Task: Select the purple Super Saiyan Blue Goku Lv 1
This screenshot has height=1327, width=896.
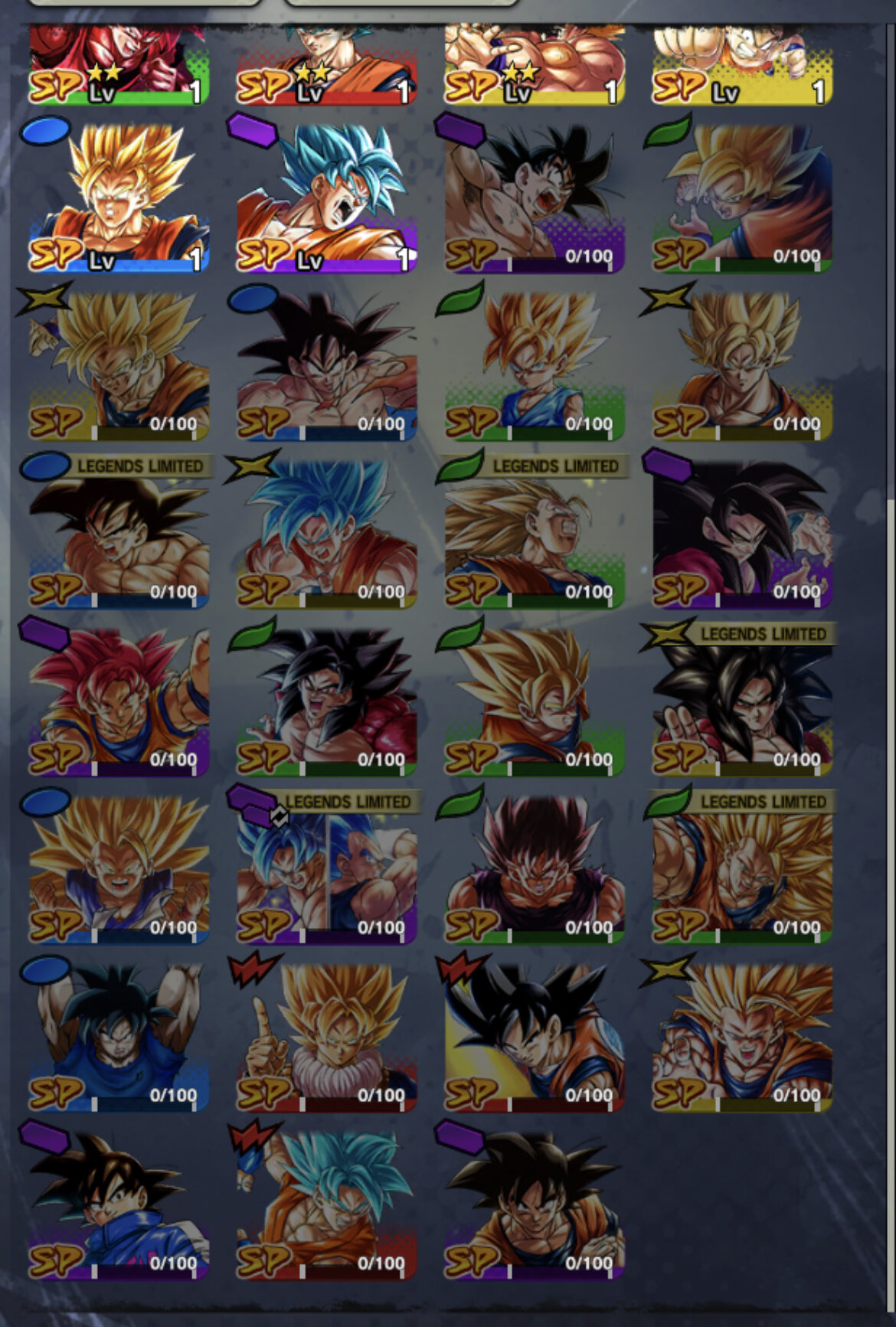Action: point(326,197)
